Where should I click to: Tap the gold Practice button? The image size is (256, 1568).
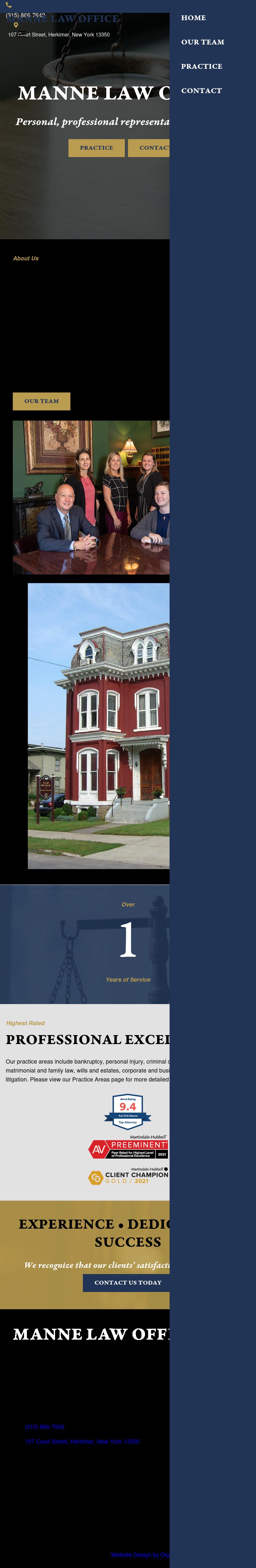[x=96, y=148]
